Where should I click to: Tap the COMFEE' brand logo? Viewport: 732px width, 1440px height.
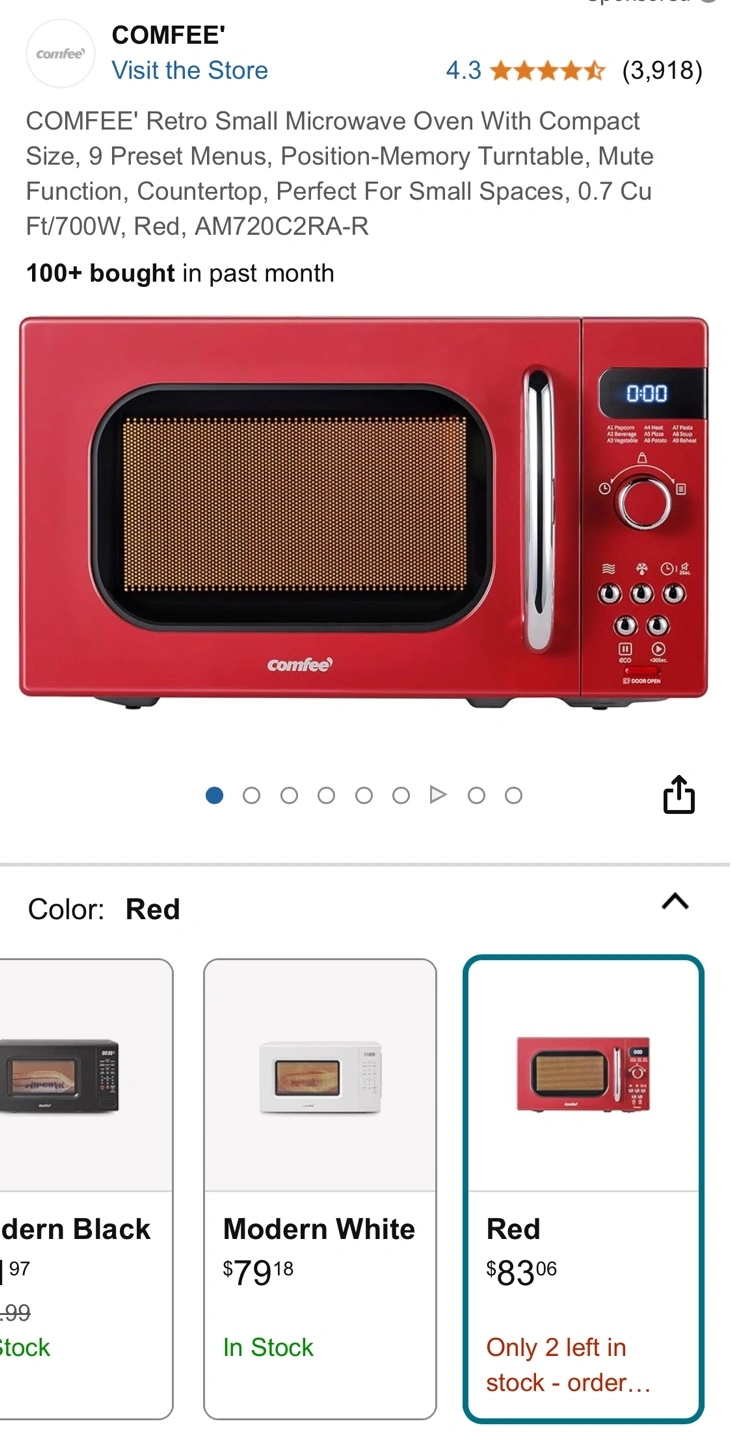click(x=60, y=53)
